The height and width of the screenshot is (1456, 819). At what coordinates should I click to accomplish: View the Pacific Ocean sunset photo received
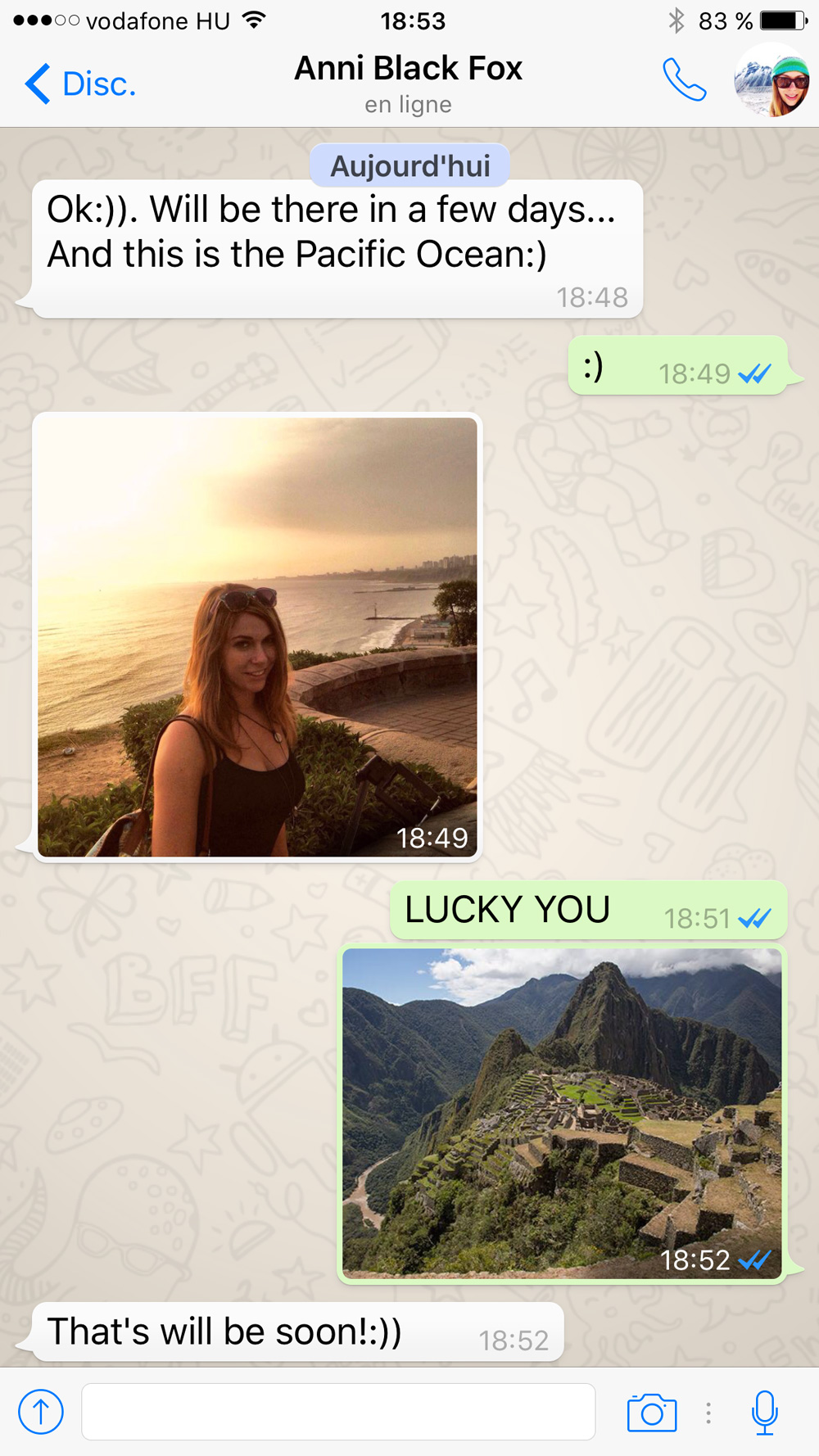(257, 636)
